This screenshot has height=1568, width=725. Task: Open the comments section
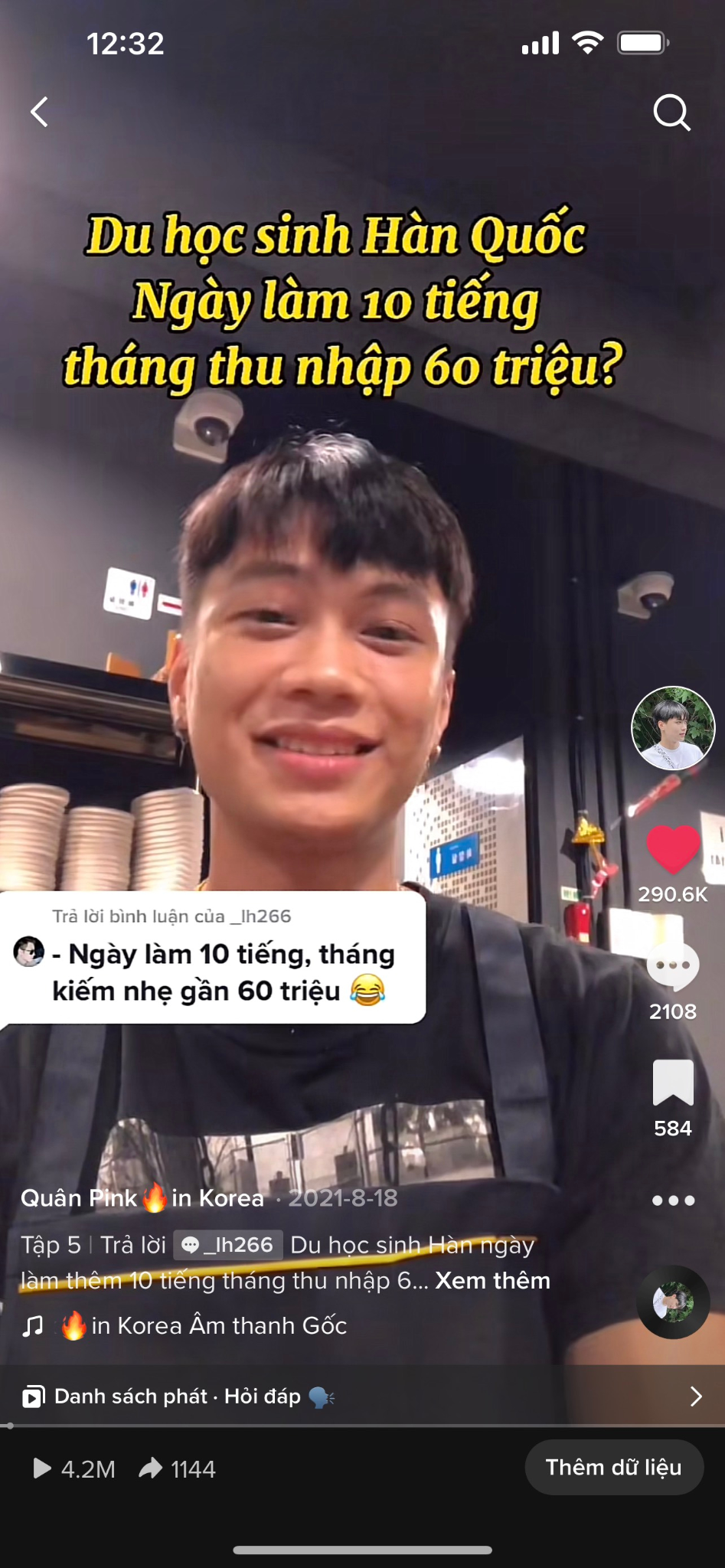tap(673, 966)
